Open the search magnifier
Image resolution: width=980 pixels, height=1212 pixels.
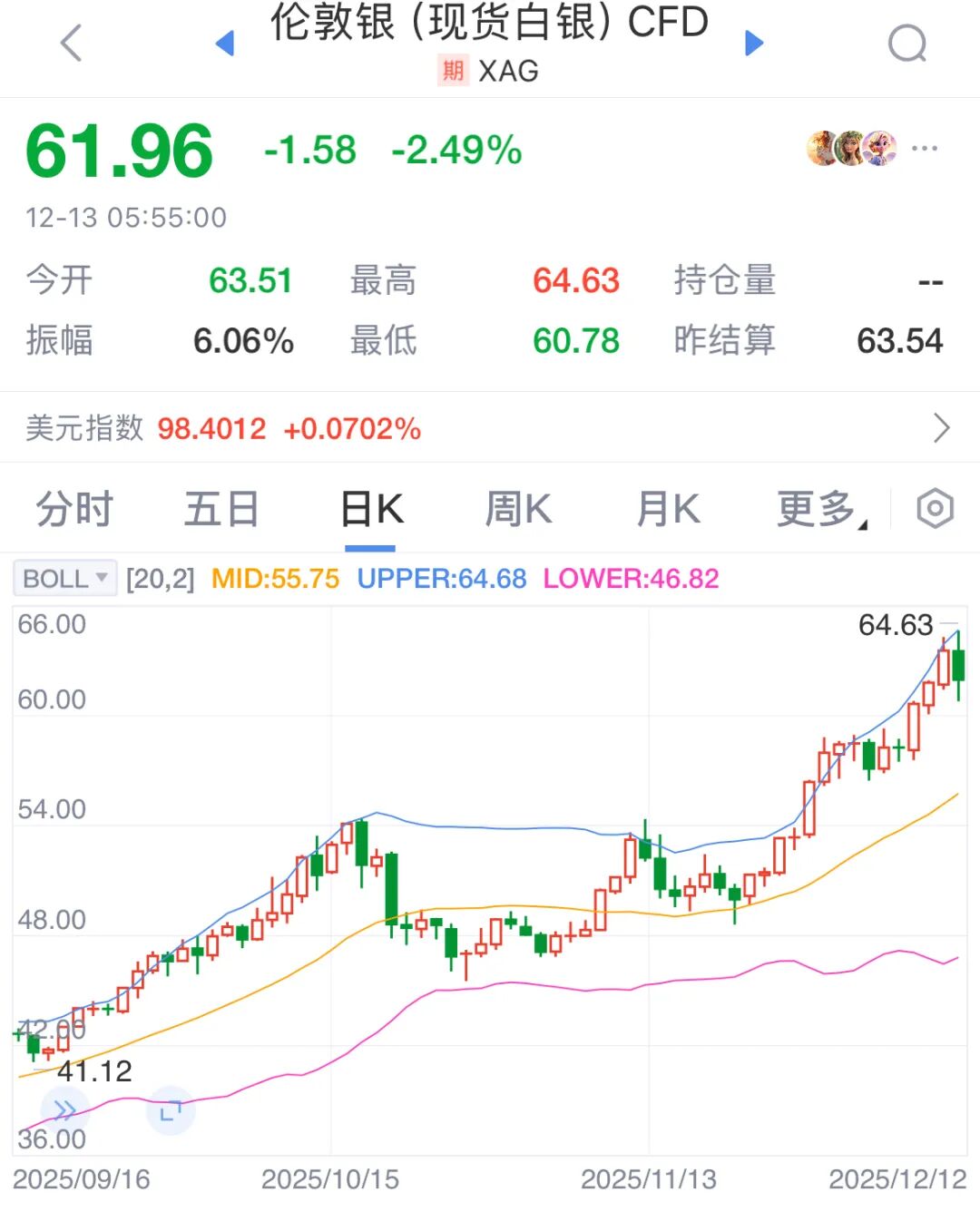[x=906, y=43]
